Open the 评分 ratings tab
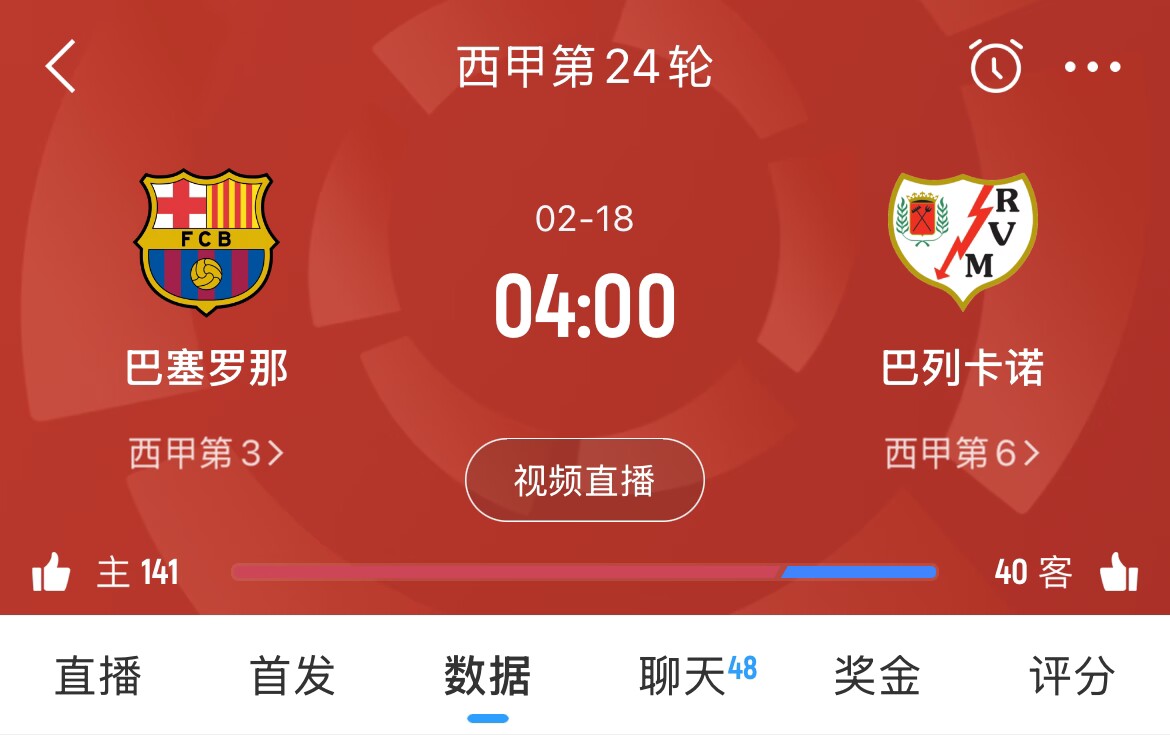1170x735 pixels. [1071, 676]
